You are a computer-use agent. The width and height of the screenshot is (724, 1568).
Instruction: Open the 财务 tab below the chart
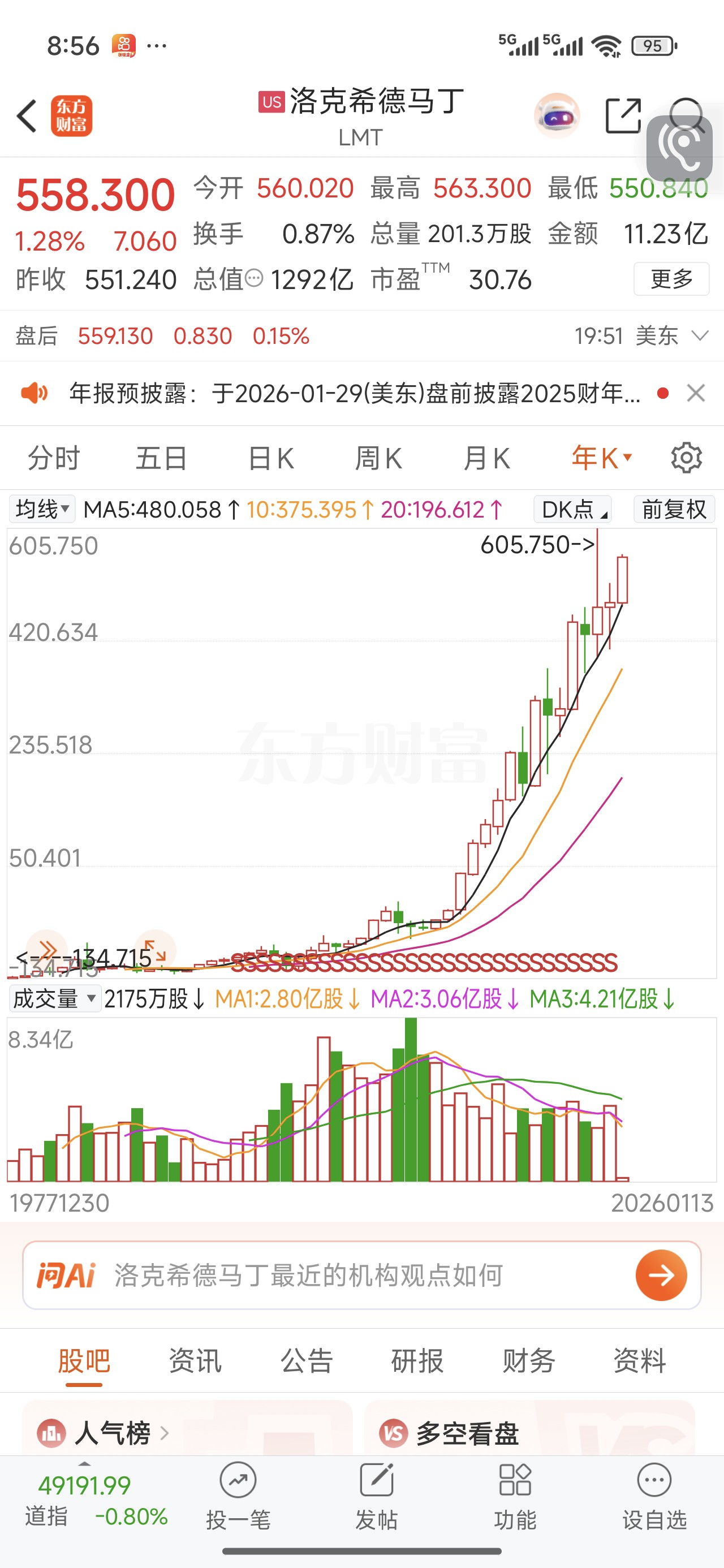click(528, 1362)
